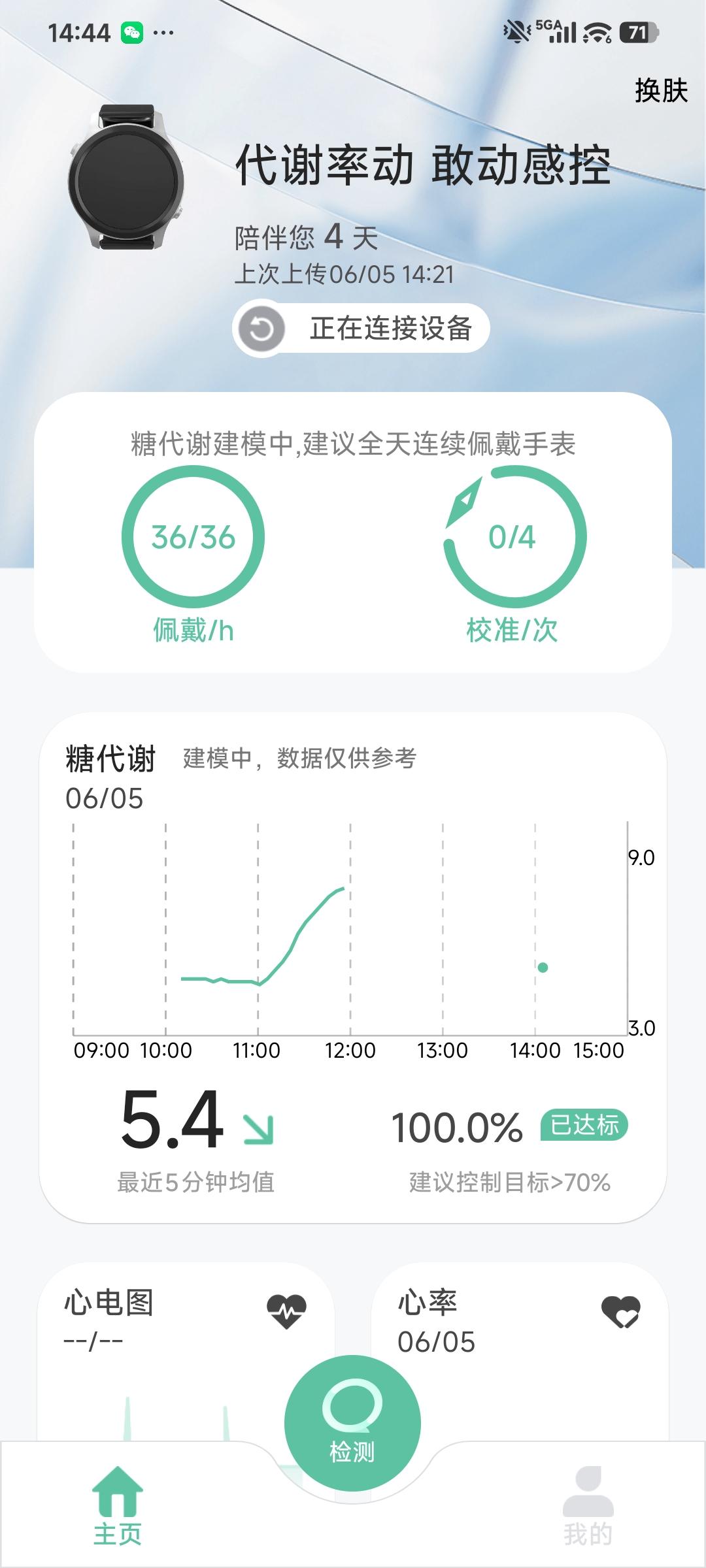
Task: Tap the watch device image
Action: coord(126,176)
